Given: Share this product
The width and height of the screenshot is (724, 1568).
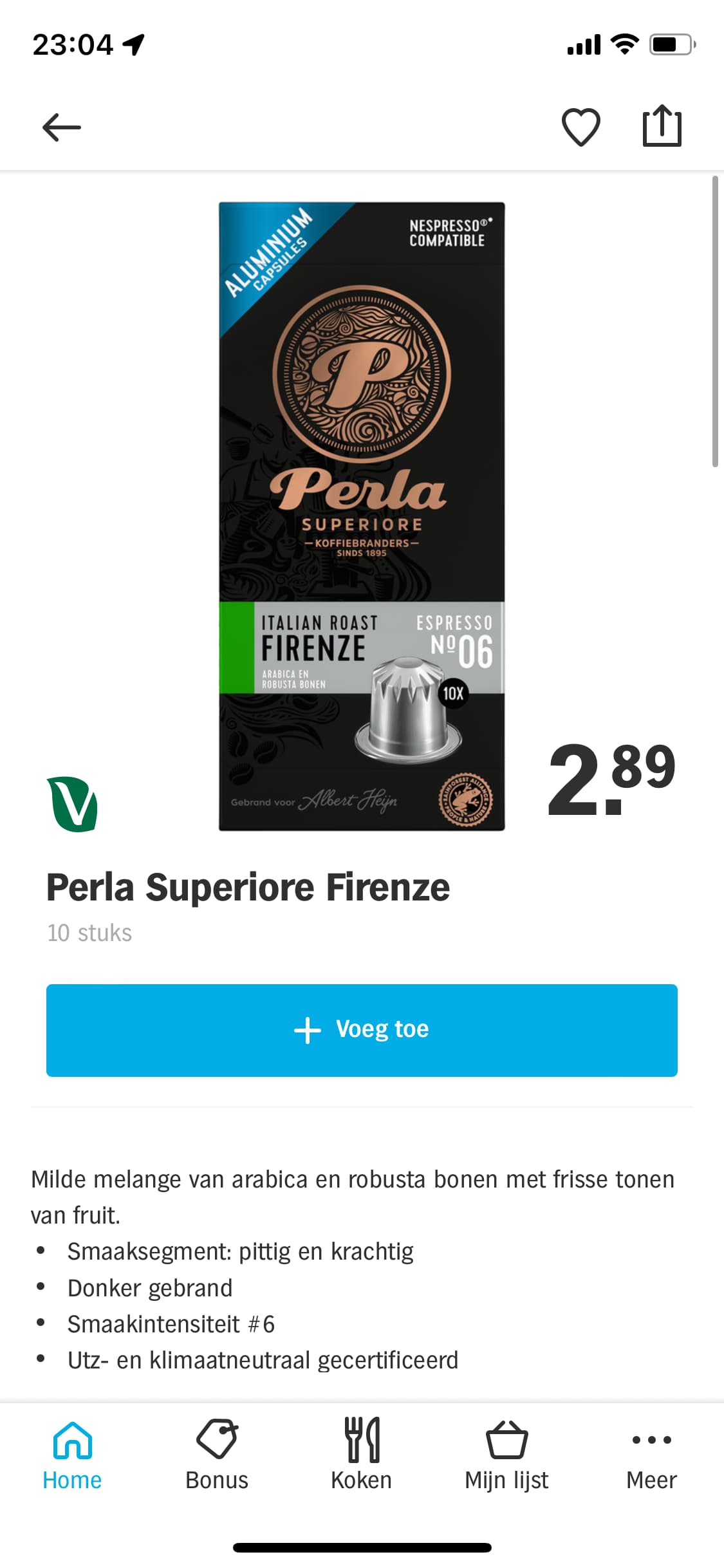Looking at the screenshot, I should click(x=662, y=126).
